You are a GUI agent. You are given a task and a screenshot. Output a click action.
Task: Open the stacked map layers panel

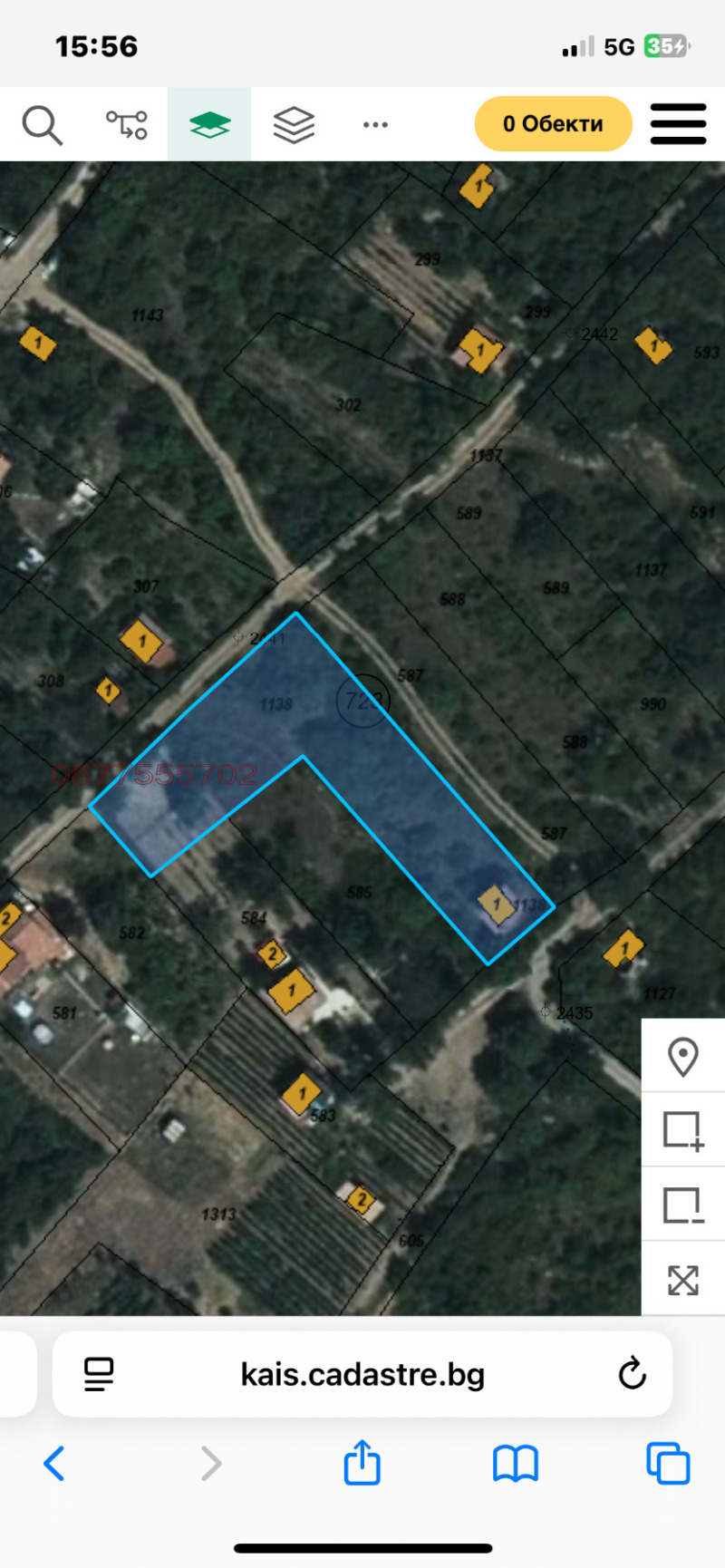coord(294,124)
